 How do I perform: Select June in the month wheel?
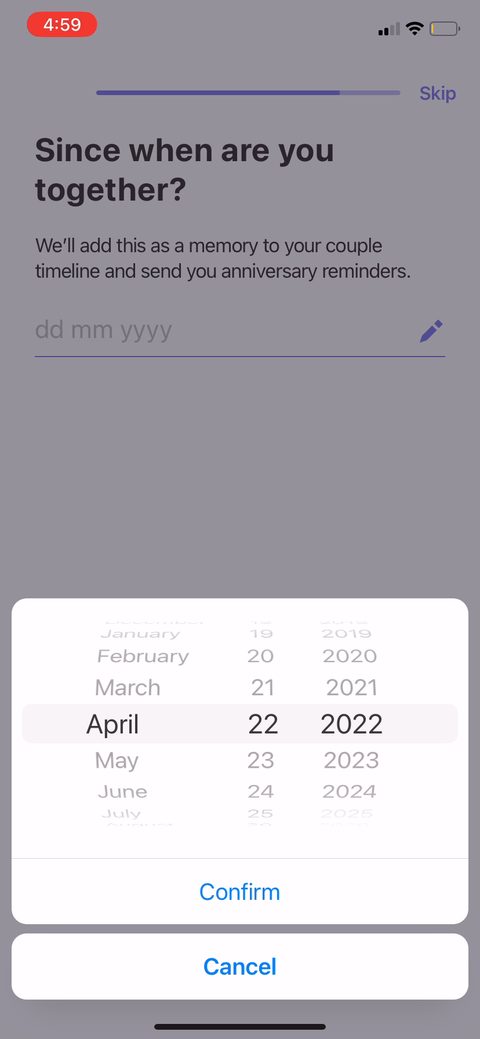123,791
